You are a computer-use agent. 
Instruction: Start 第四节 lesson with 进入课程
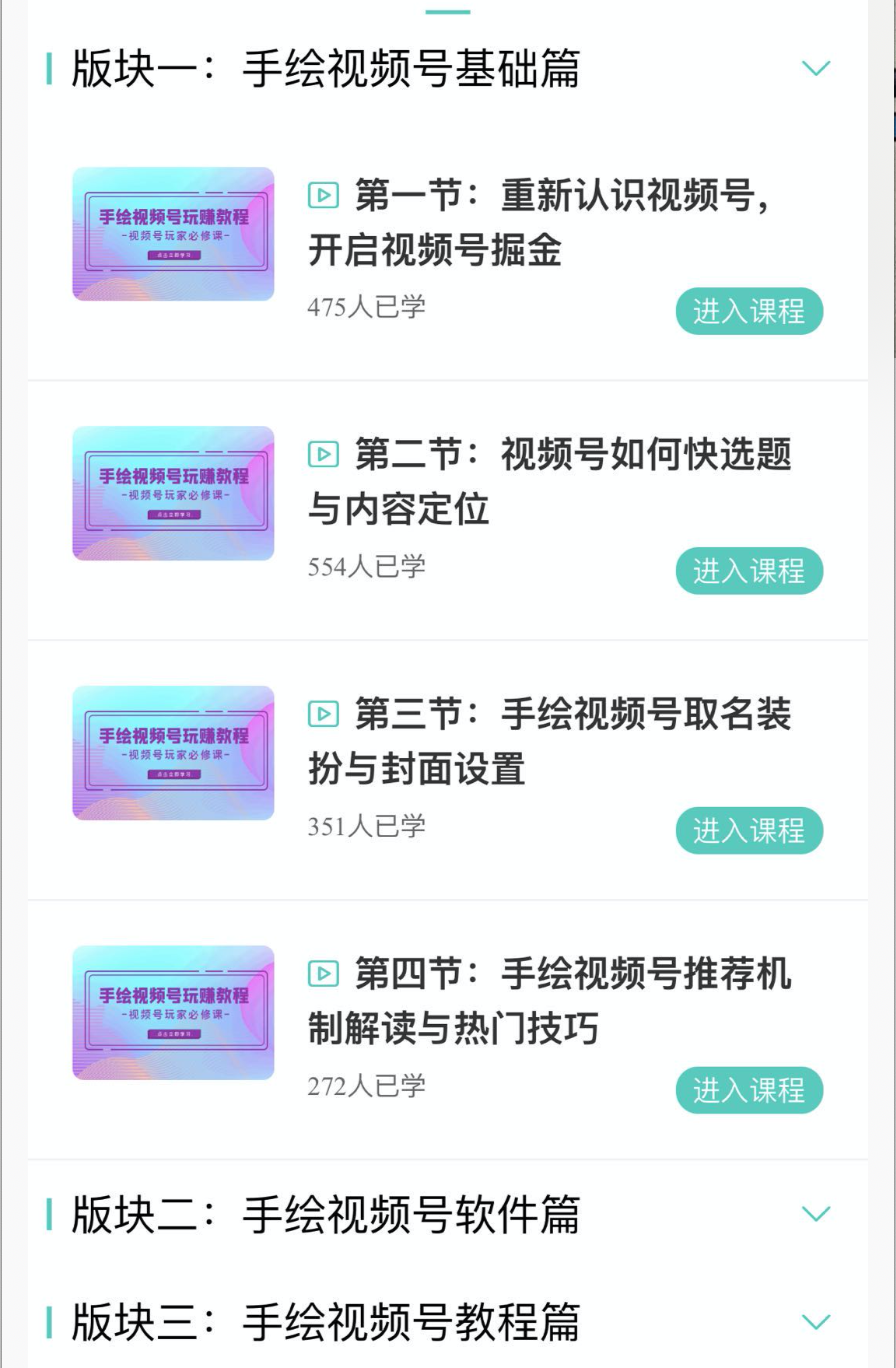[749, 1090]
